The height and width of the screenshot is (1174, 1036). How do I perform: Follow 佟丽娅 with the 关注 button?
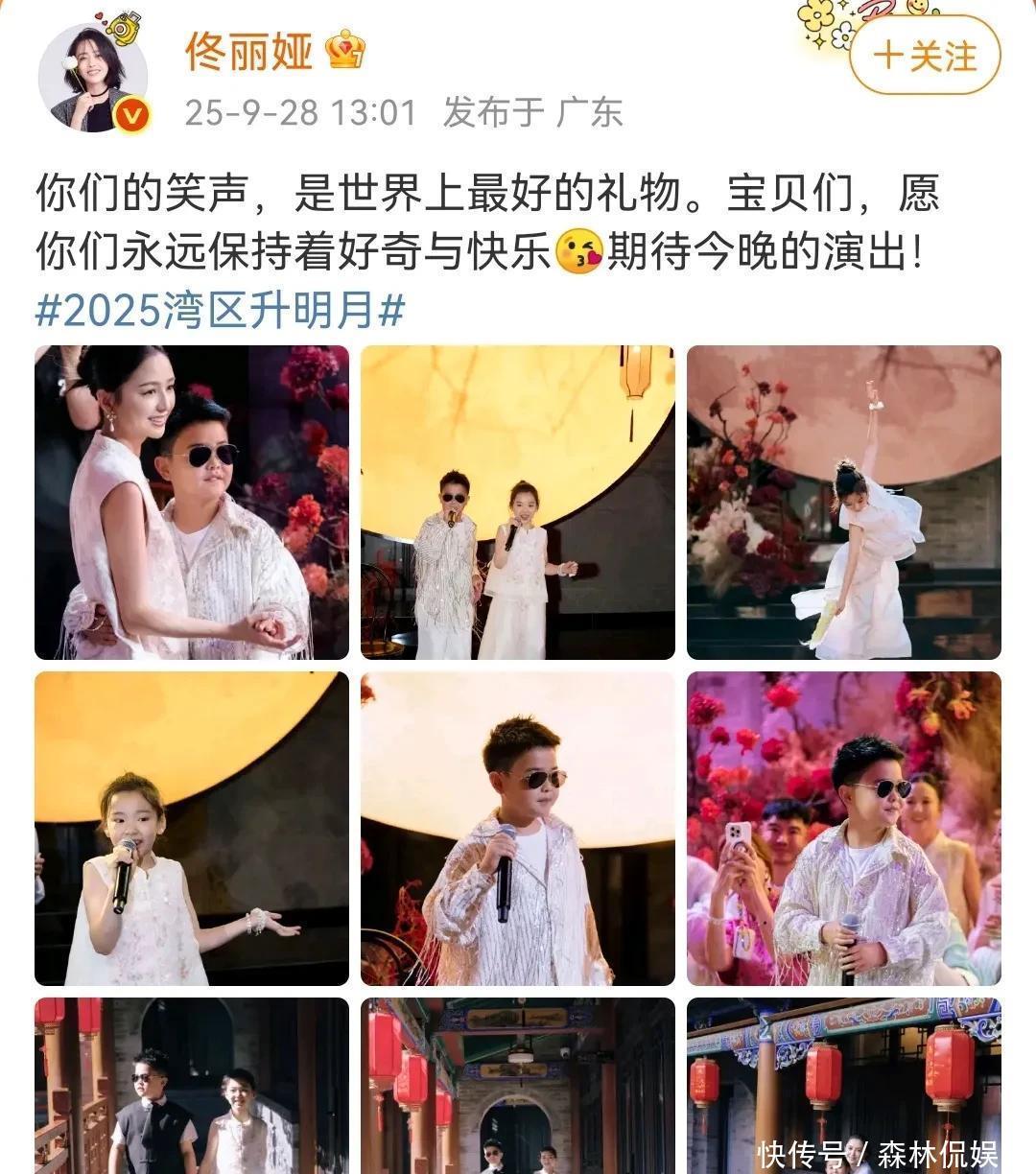tap(925, 56)
